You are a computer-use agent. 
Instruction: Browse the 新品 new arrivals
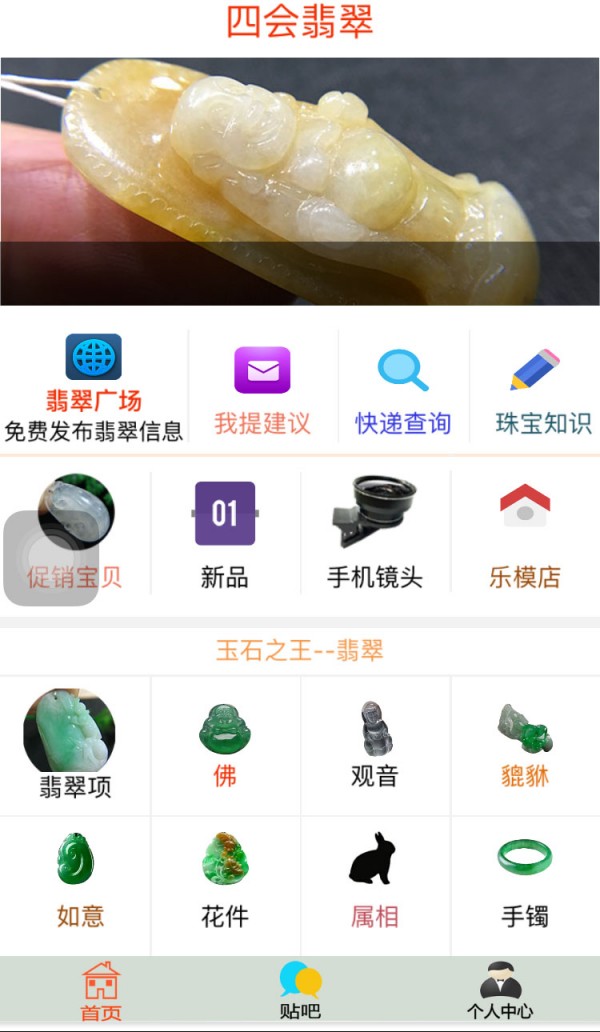tap(225, 535)
